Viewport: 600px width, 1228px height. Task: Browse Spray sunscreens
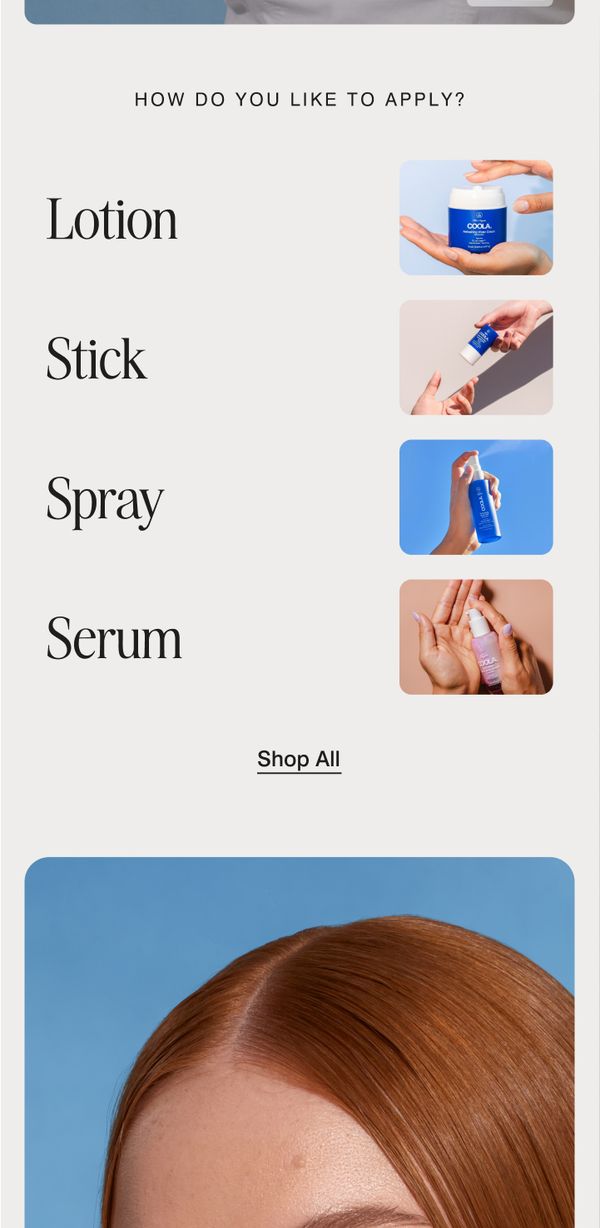coord(105,498)
